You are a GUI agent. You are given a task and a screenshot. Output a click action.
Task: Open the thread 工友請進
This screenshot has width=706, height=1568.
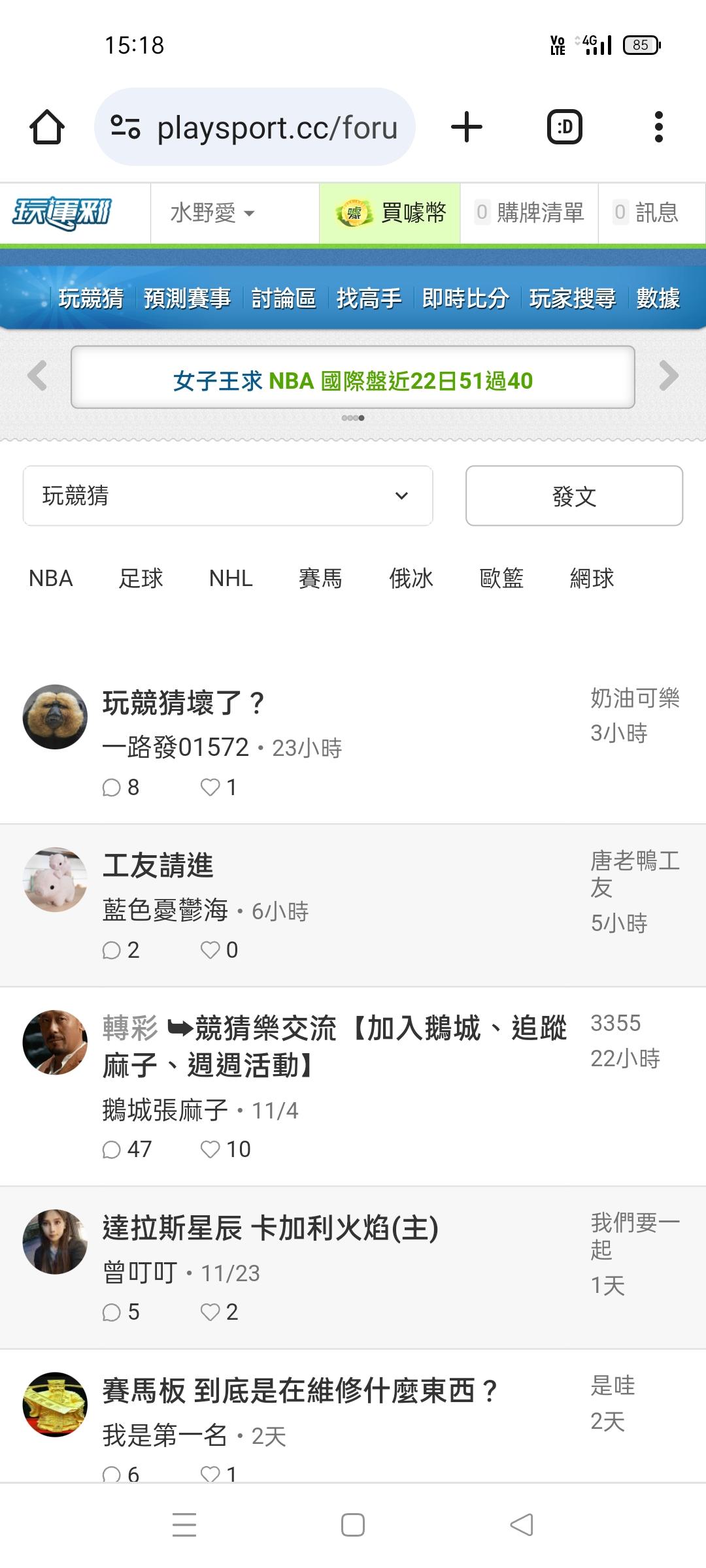coord(158,866)
